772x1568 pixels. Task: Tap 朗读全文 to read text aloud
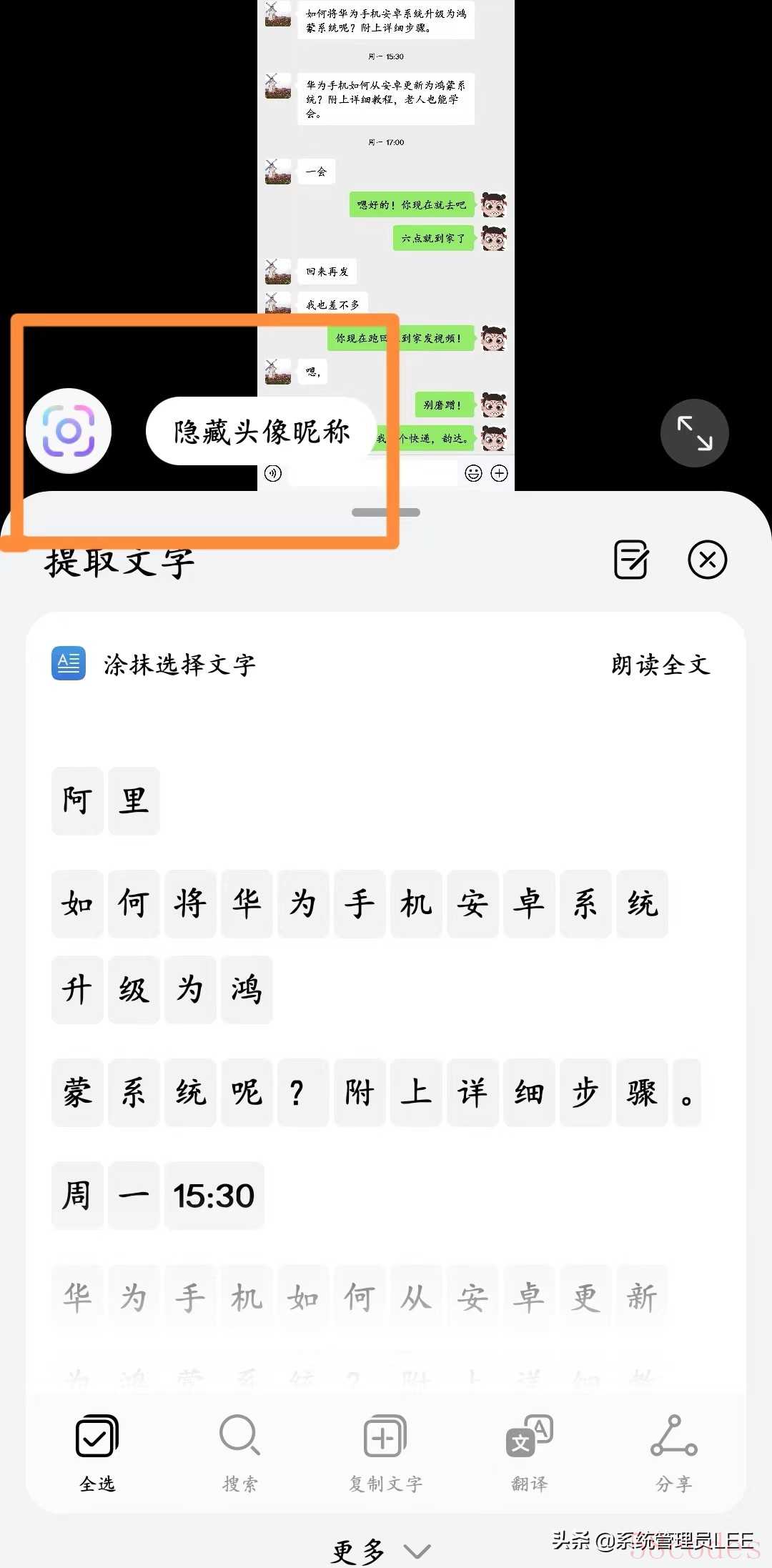click(660, 665)
